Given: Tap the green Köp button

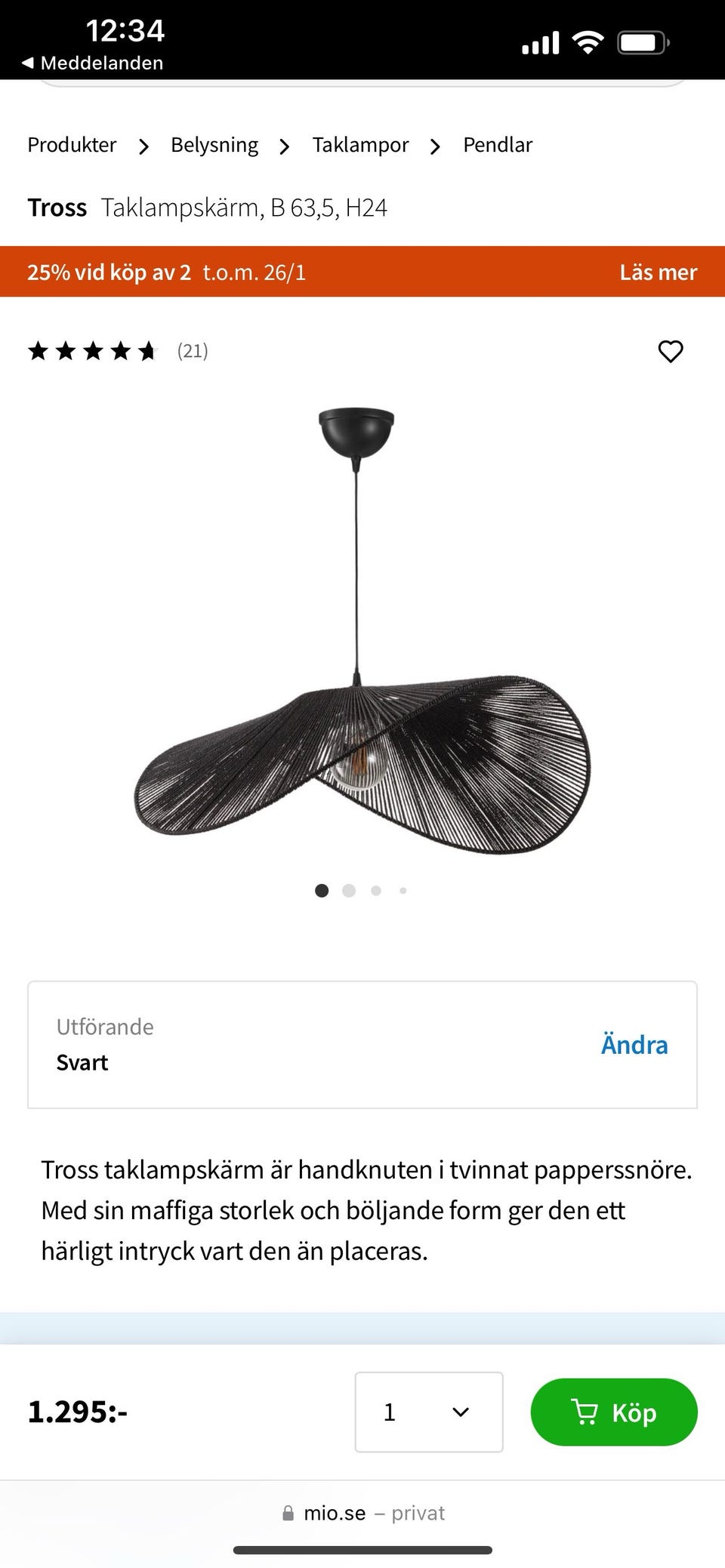Looking at the screenshot, I should (613, 1412).
